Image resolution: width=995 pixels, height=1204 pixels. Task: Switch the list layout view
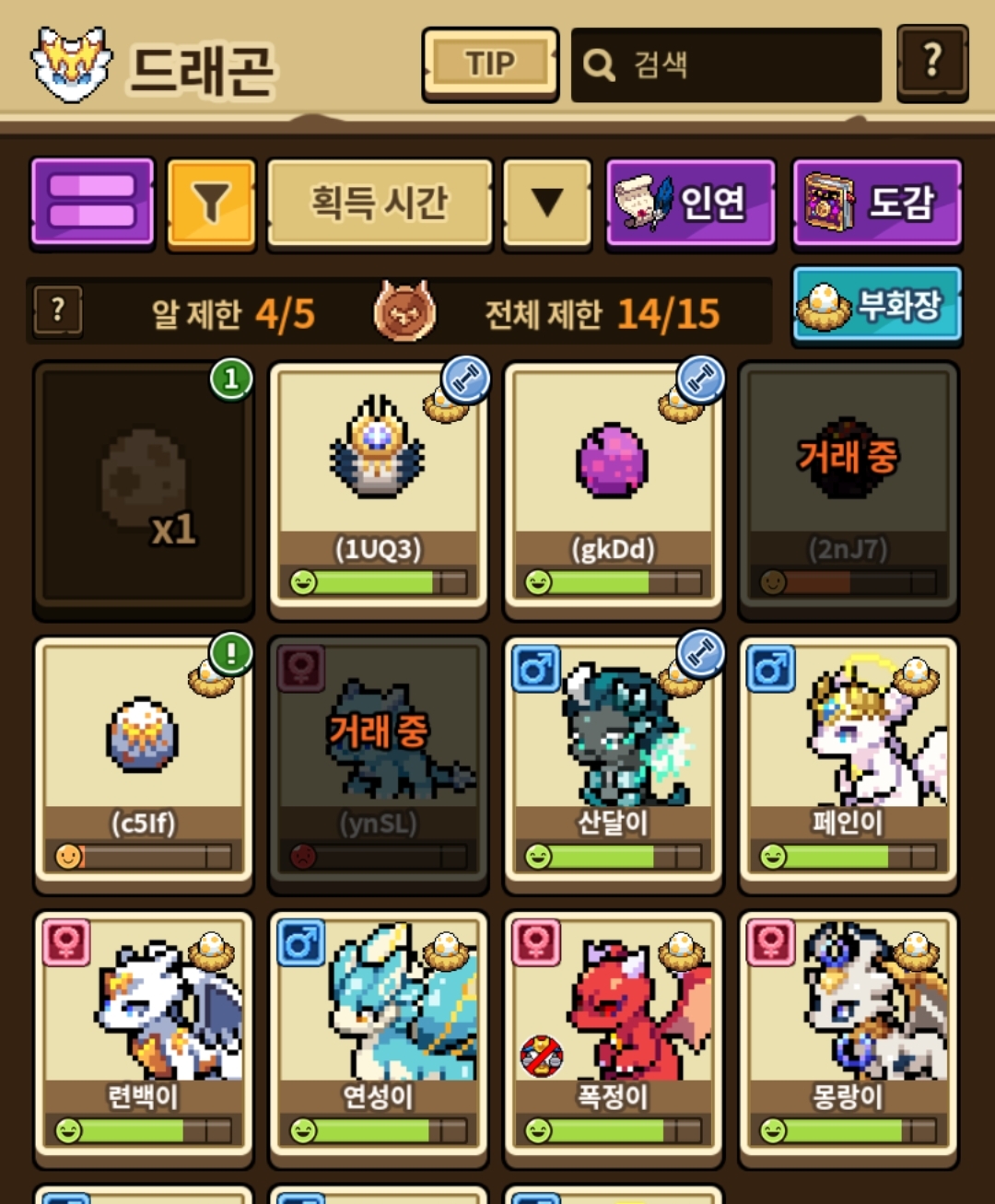point(92,203)
